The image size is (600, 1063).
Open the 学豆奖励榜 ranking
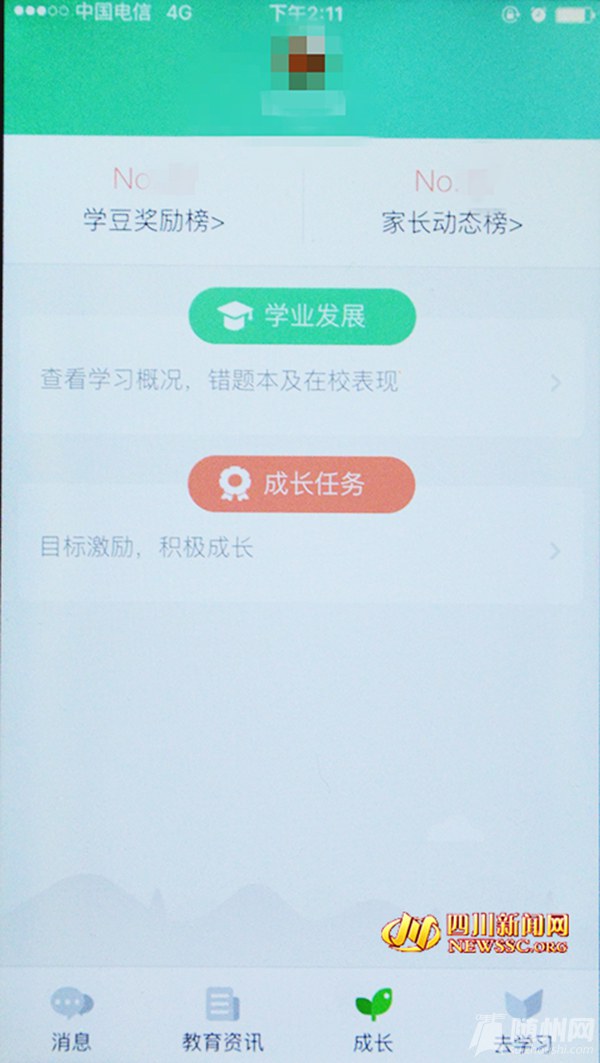click(x=153, y=222)
